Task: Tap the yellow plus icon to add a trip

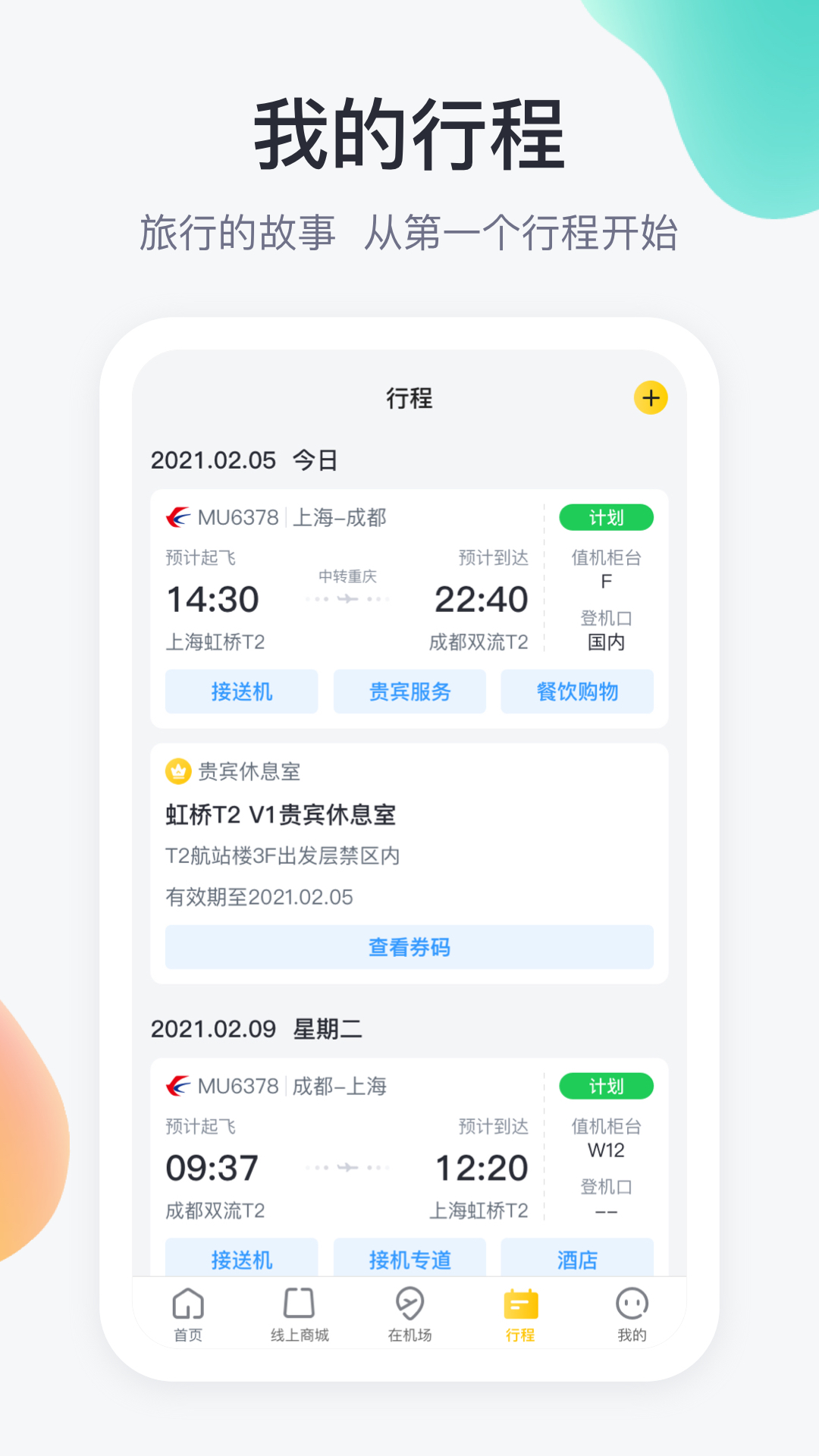Action: [651, 398]
